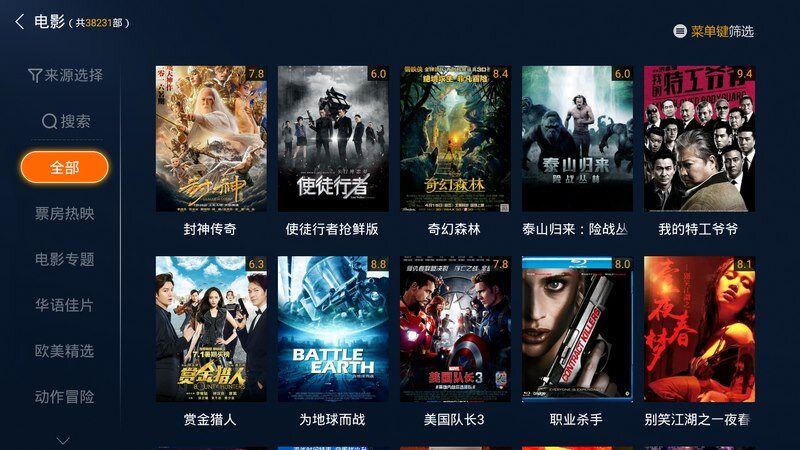Open the movie 封神传奇
Image resolution: width=800 pixels, height=450 pixels.
(x=211, y=139)
